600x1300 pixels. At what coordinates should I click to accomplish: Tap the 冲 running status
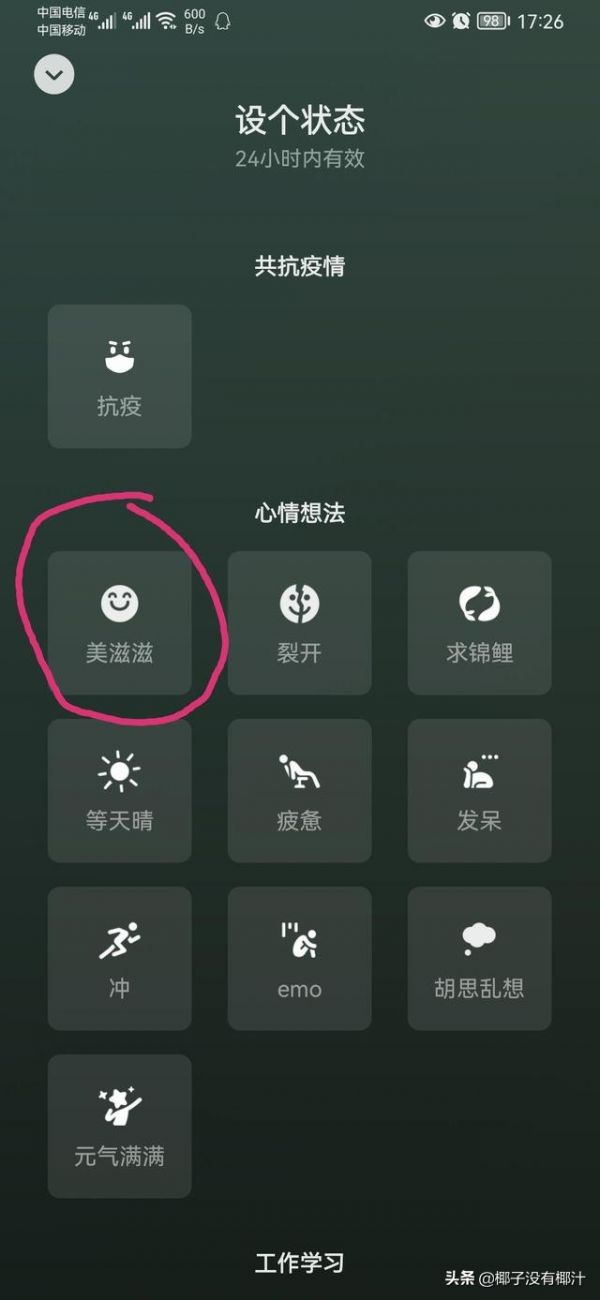pos(119,959)
